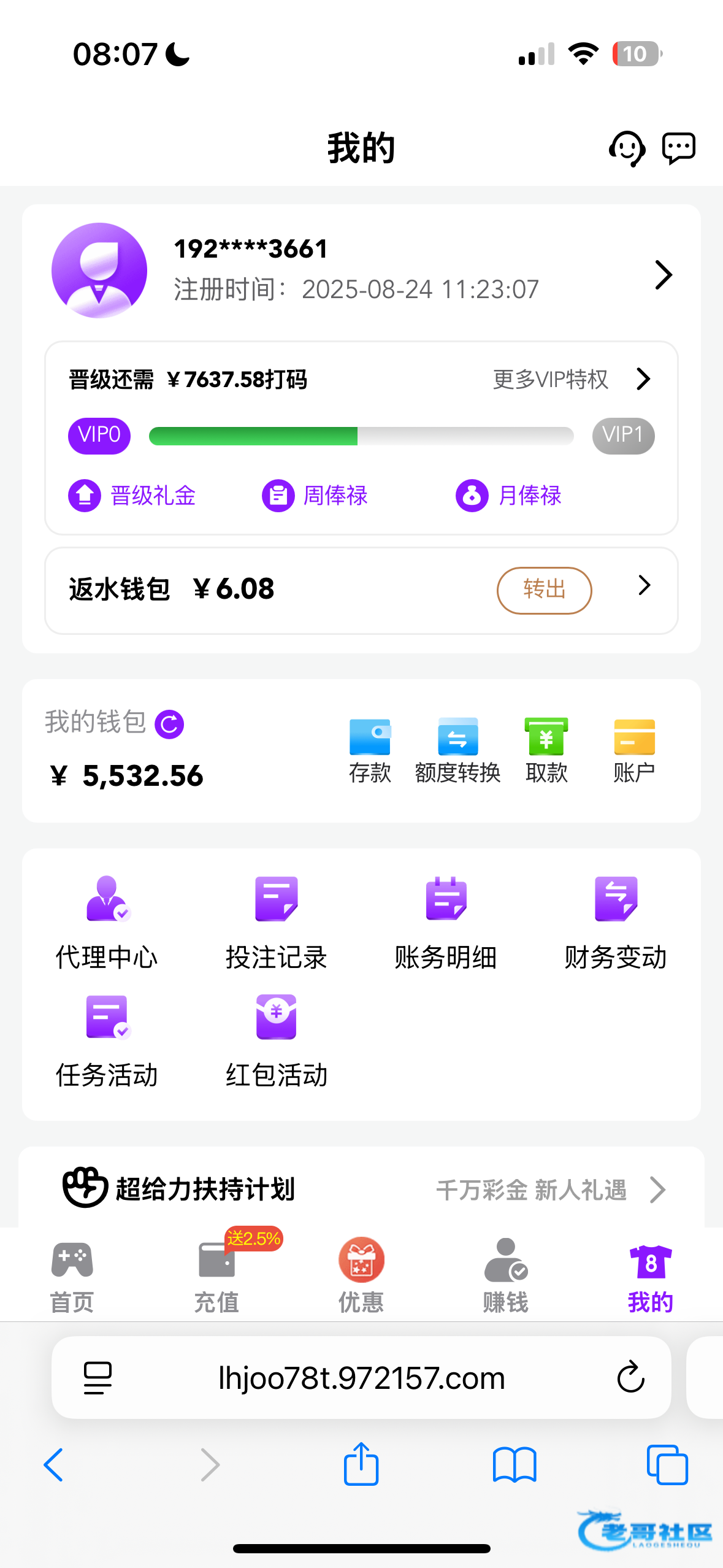Open 存款 deposit
Viewport: 723px width, 1568px height.
[370, 751]
